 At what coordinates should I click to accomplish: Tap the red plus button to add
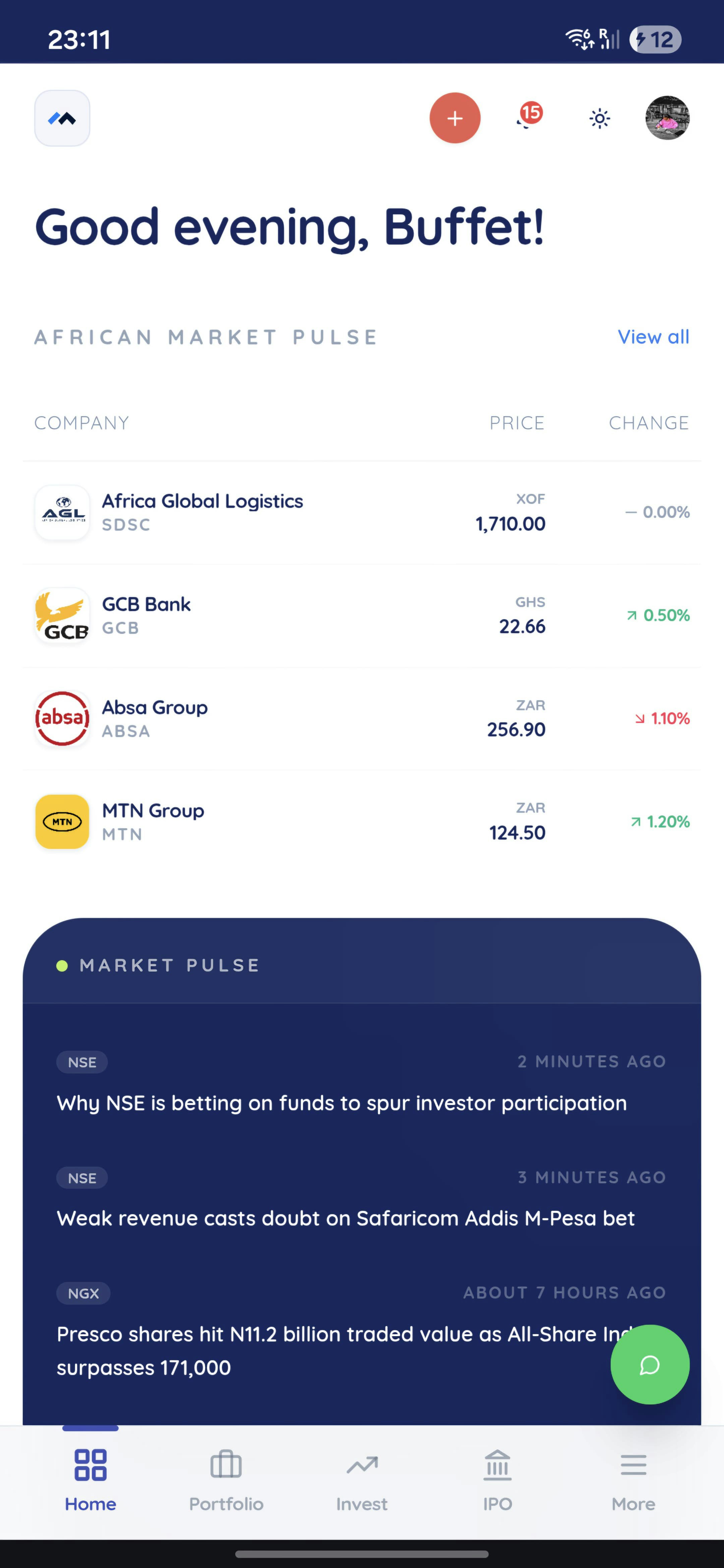pyautogui.click(x=455, y=118)
